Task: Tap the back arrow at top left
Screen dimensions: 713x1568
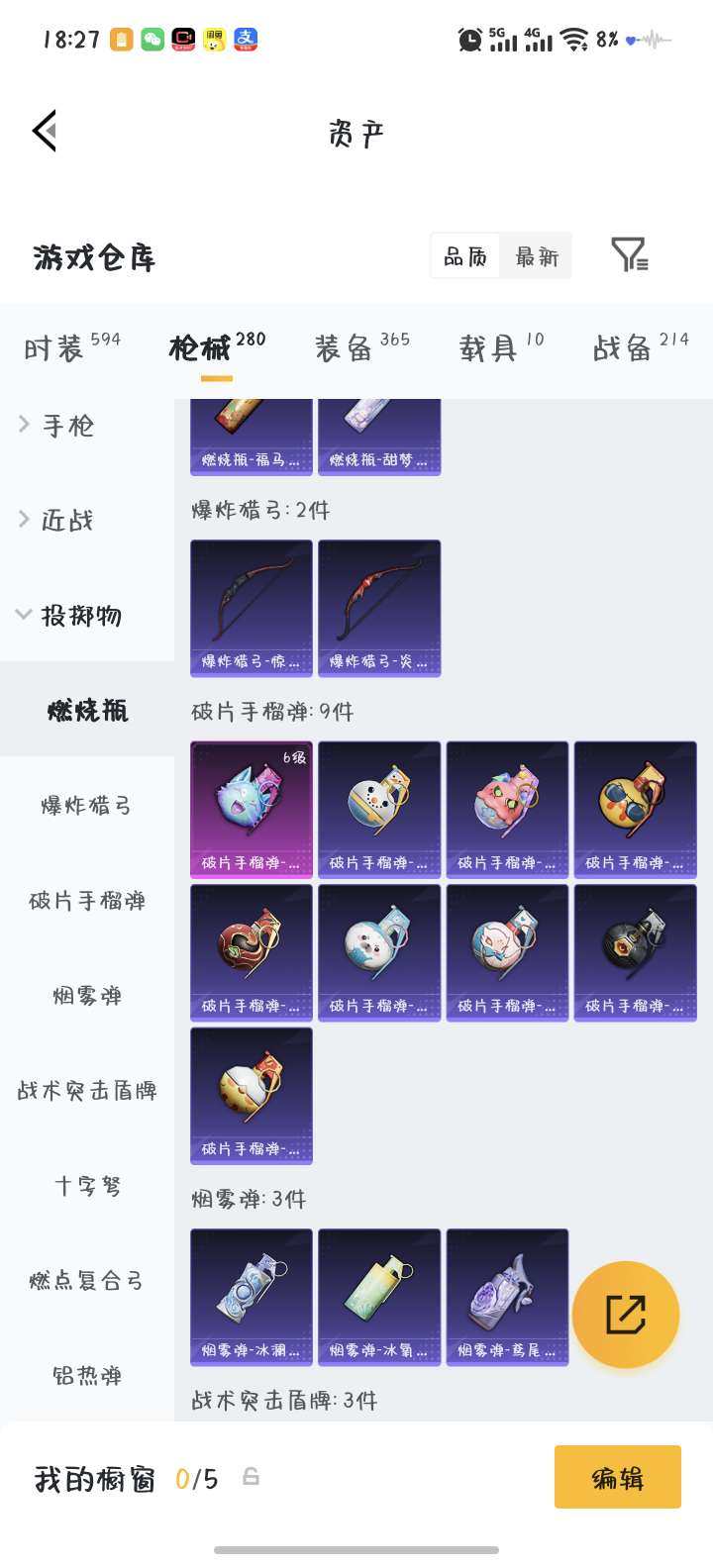Action: point(44,130)
